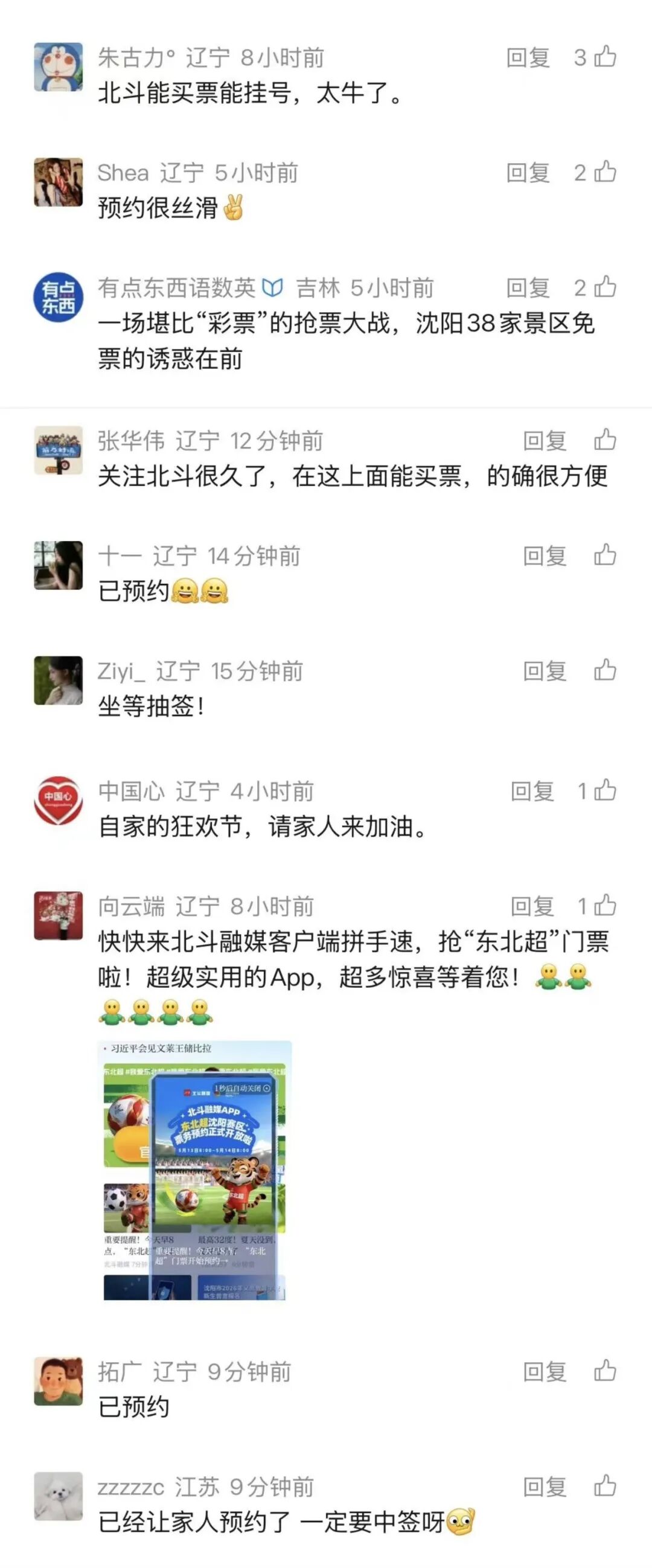The height and width of the screenshot is (1568, 652).
Task: Like zzzzzc's comment
Action: point(605,1486)
